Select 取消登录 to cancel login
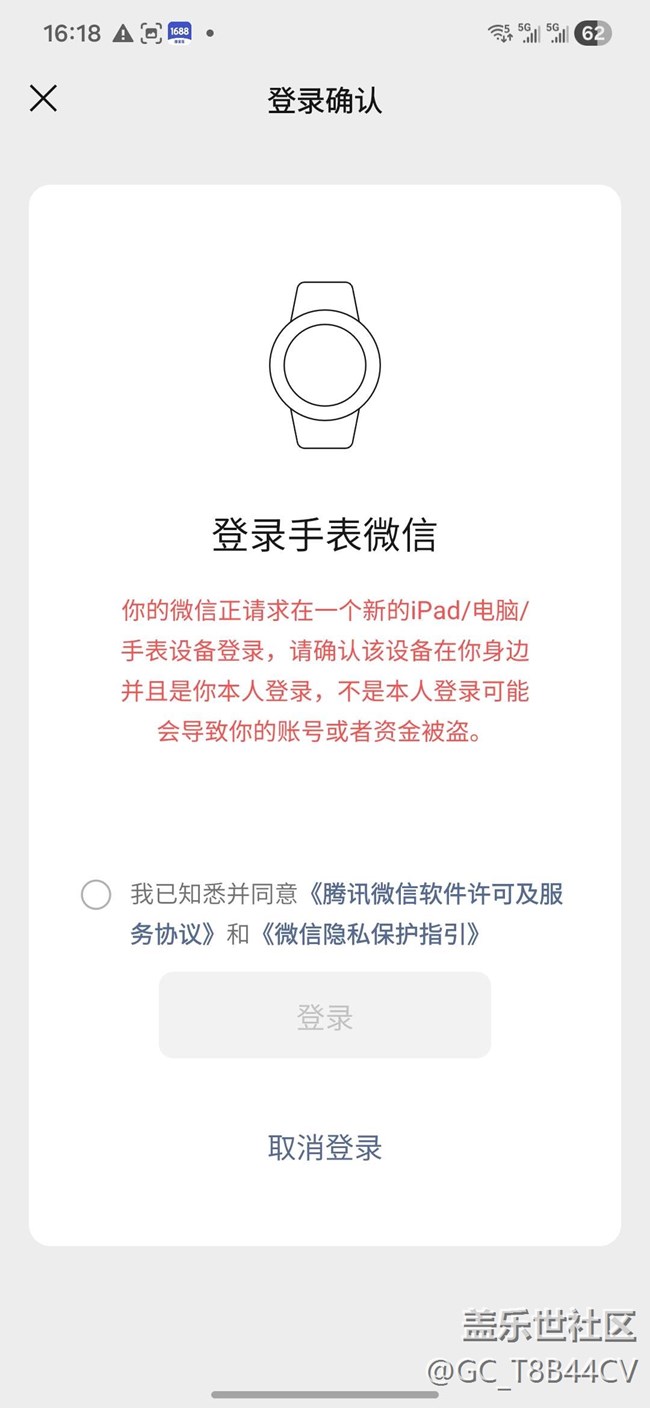 tap(325, 1147)
